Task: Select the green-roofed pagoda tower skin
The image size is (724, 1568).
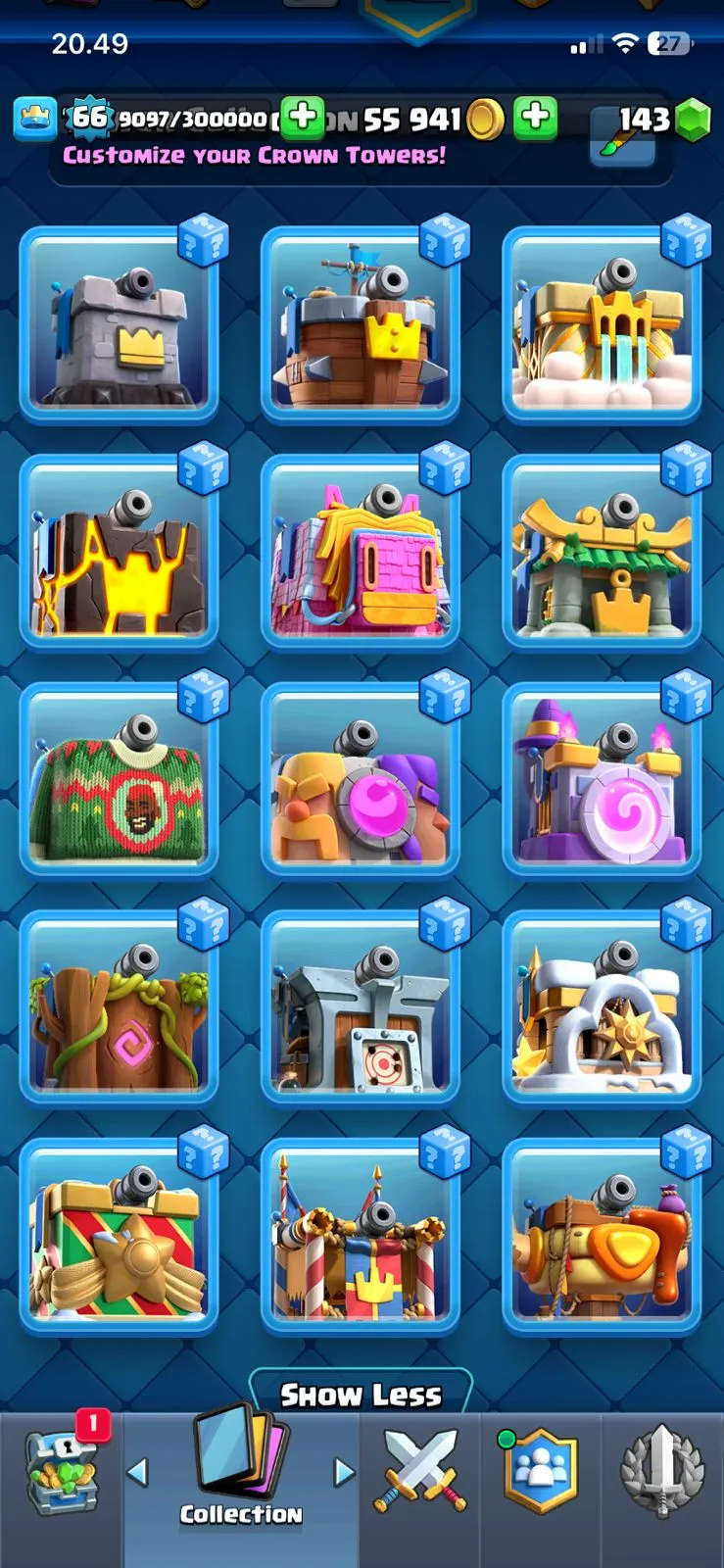Action: point(601,554)
